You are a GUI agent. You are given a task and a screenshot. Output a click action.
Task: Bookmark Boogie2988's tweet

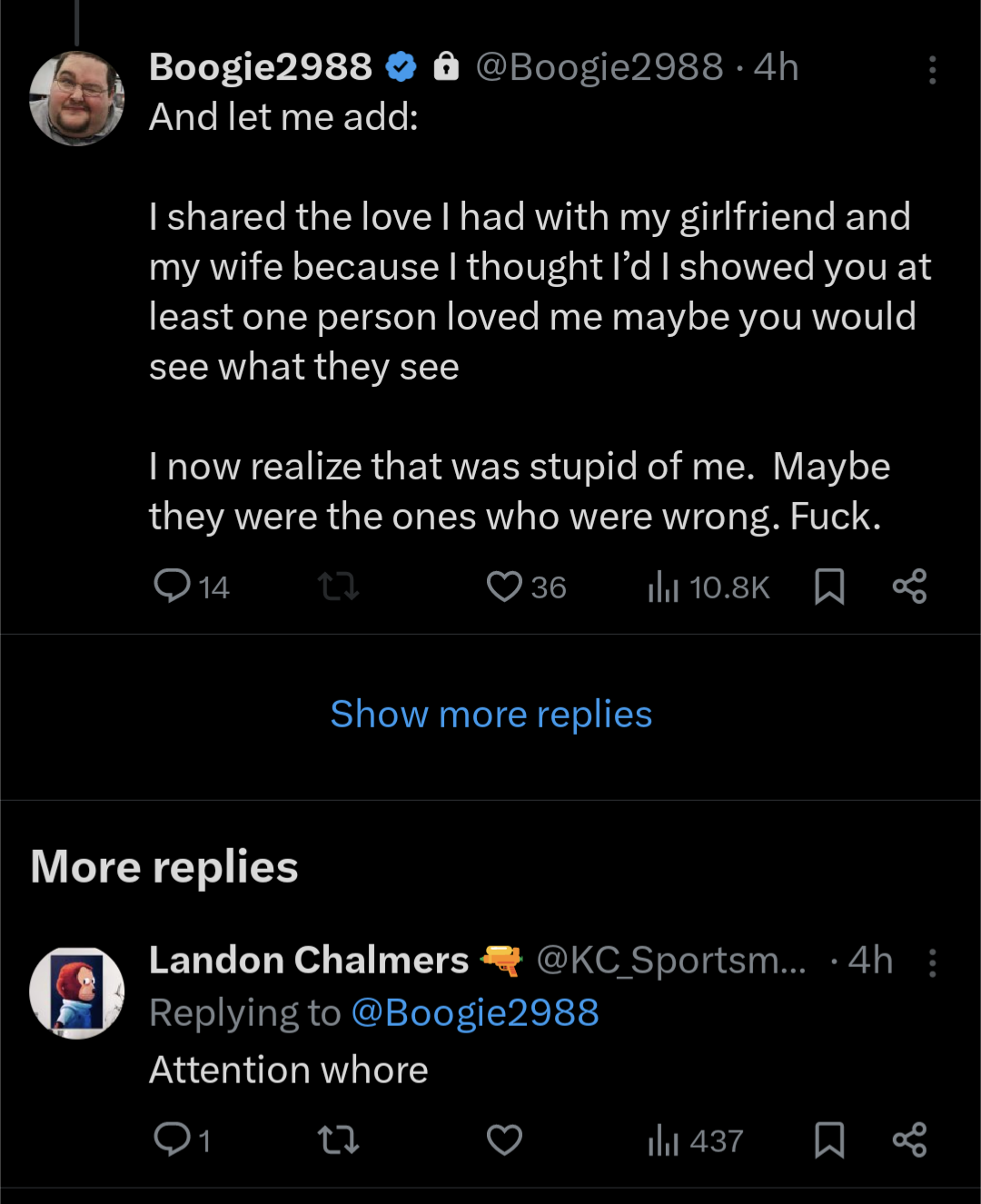828,587
